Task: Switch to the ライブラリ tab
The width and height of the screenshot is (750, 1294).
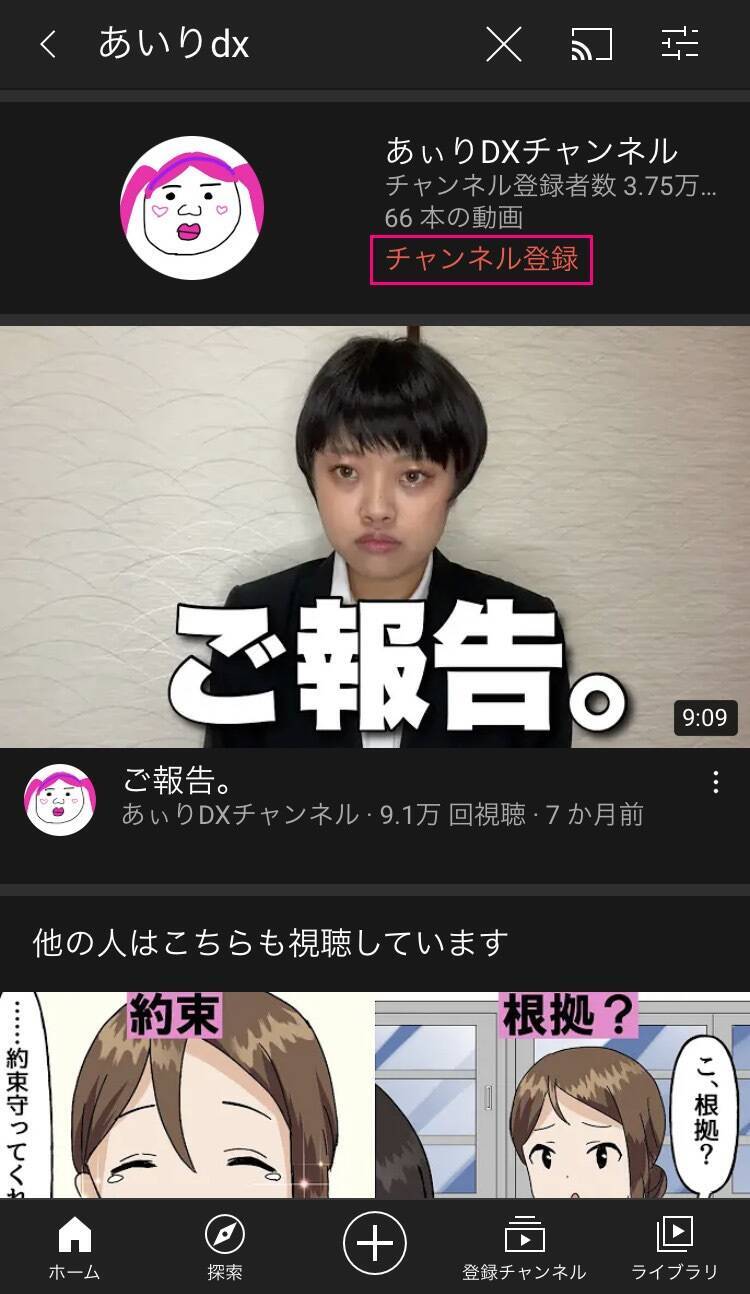Action: (x=675, y=1247)
